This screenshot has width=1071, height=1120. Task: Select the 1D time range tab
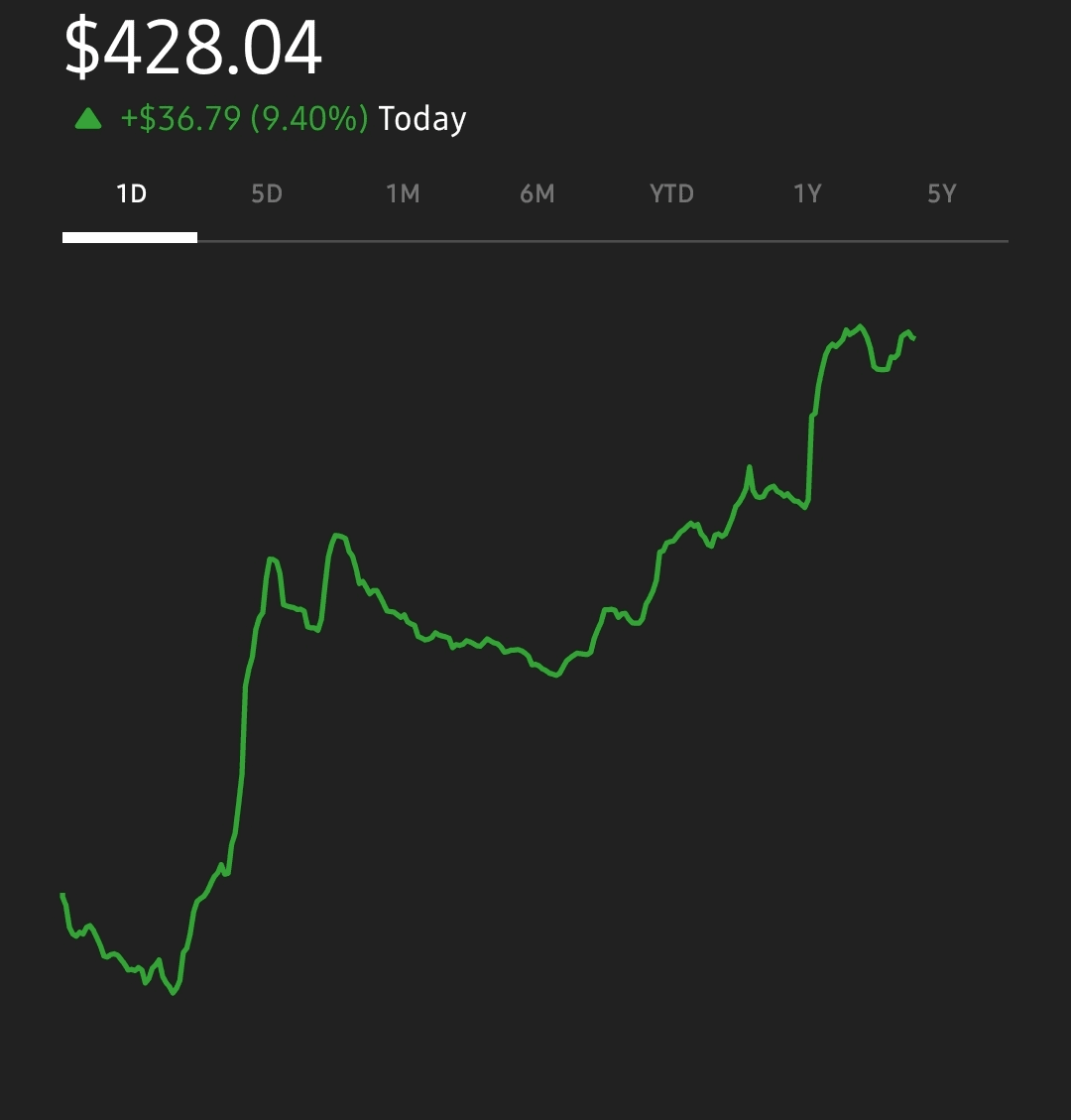pyautogui.click(x=131, y=193)
